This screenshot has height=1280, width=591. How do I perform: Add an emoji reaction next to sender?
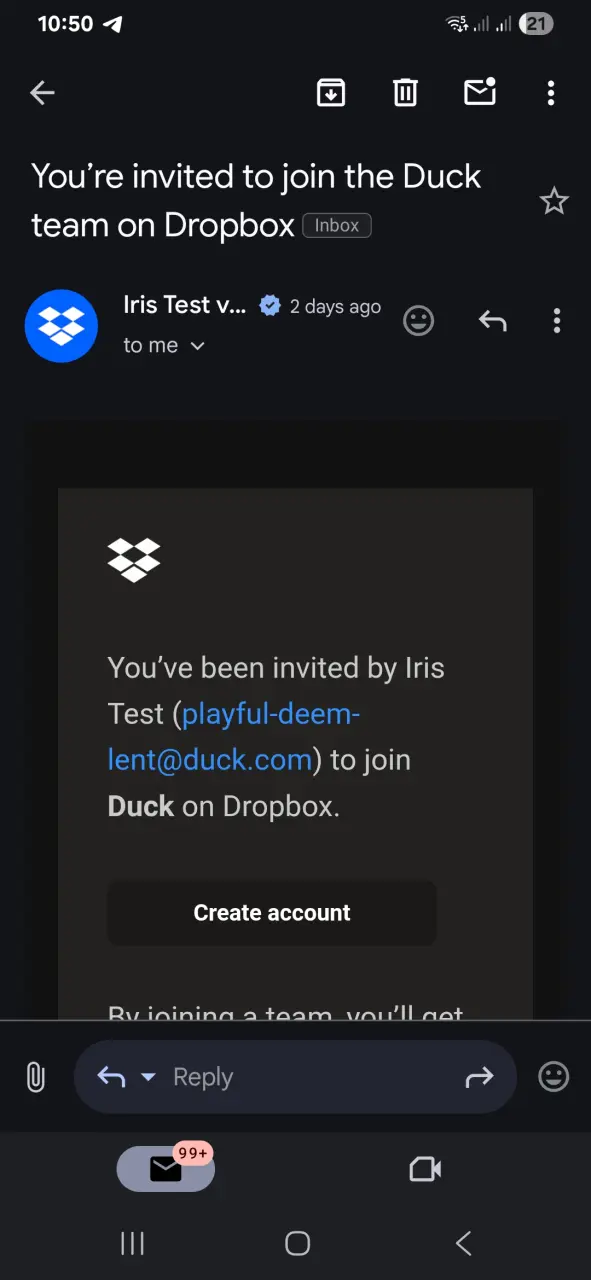click(x=418, y=320)
